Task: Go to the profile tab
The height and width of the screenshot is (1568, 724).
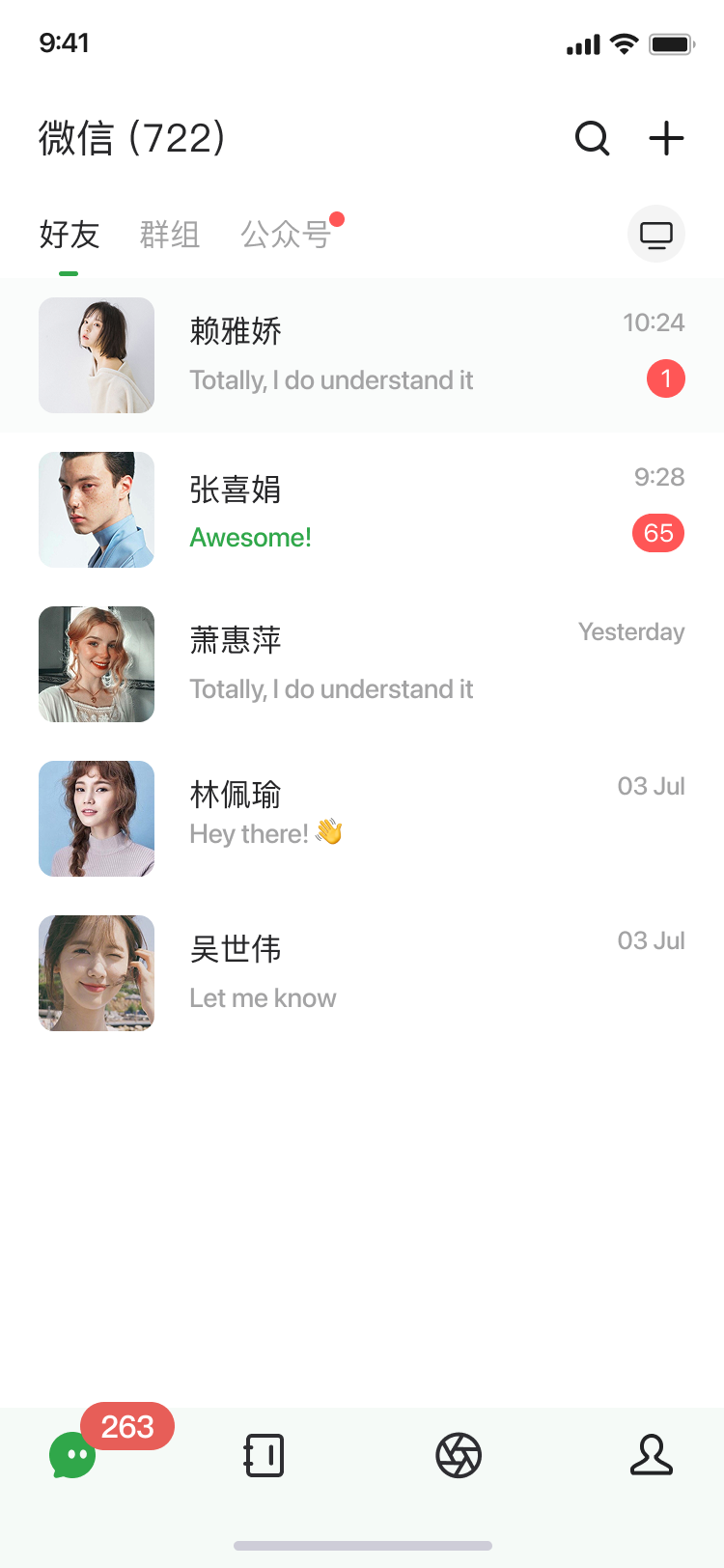Action: coord(652,1455)
